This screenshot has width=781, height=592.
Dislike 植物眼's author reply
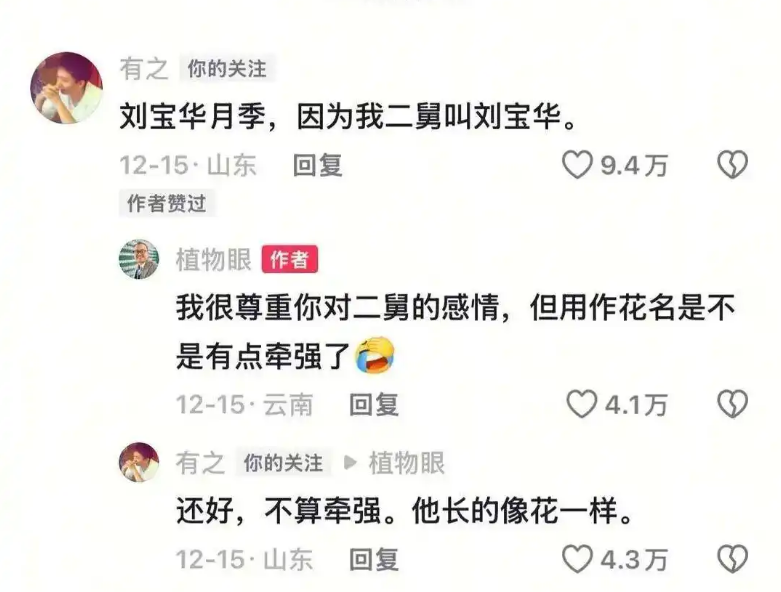point(733,404)
